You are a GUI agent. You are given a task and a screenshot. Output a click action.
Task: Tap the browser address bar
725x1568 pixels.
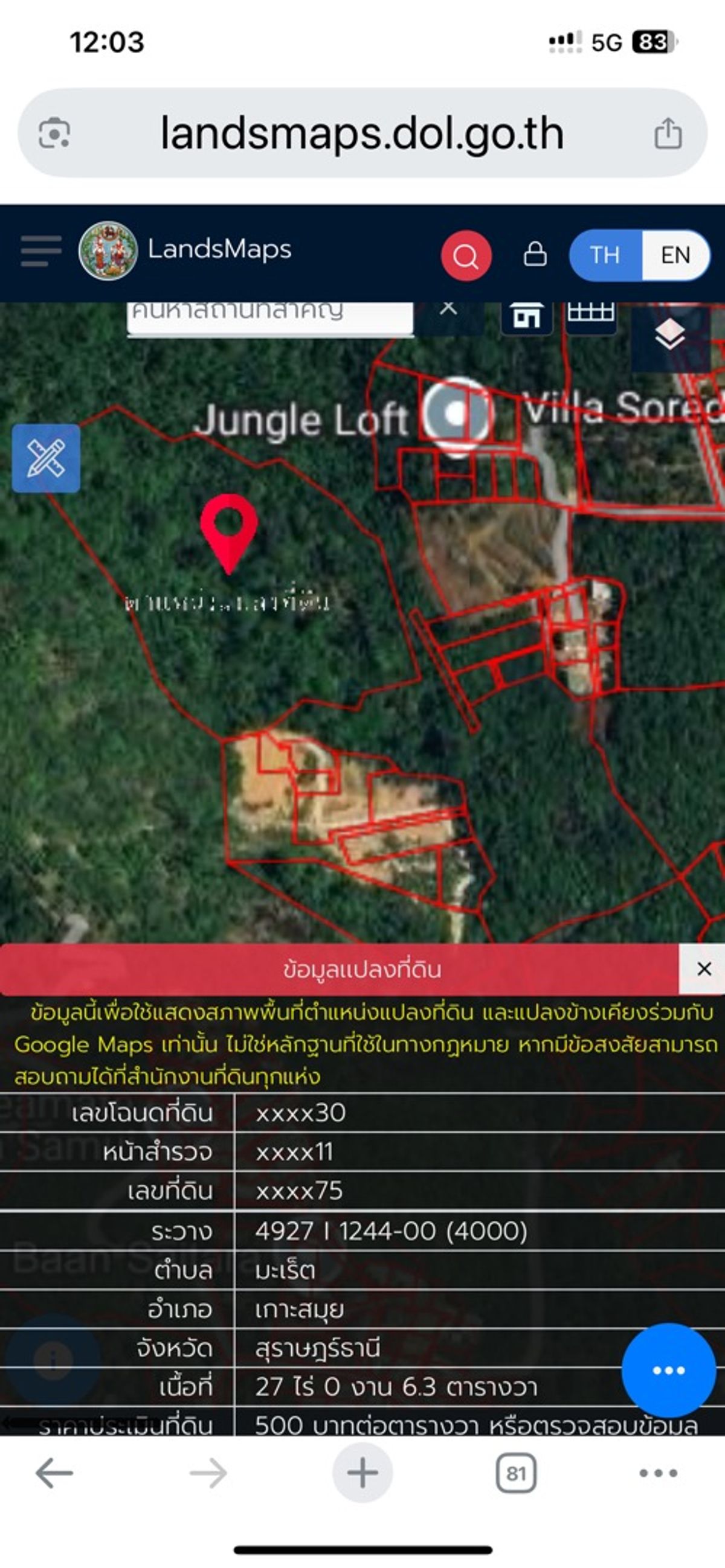pos(362,134)
